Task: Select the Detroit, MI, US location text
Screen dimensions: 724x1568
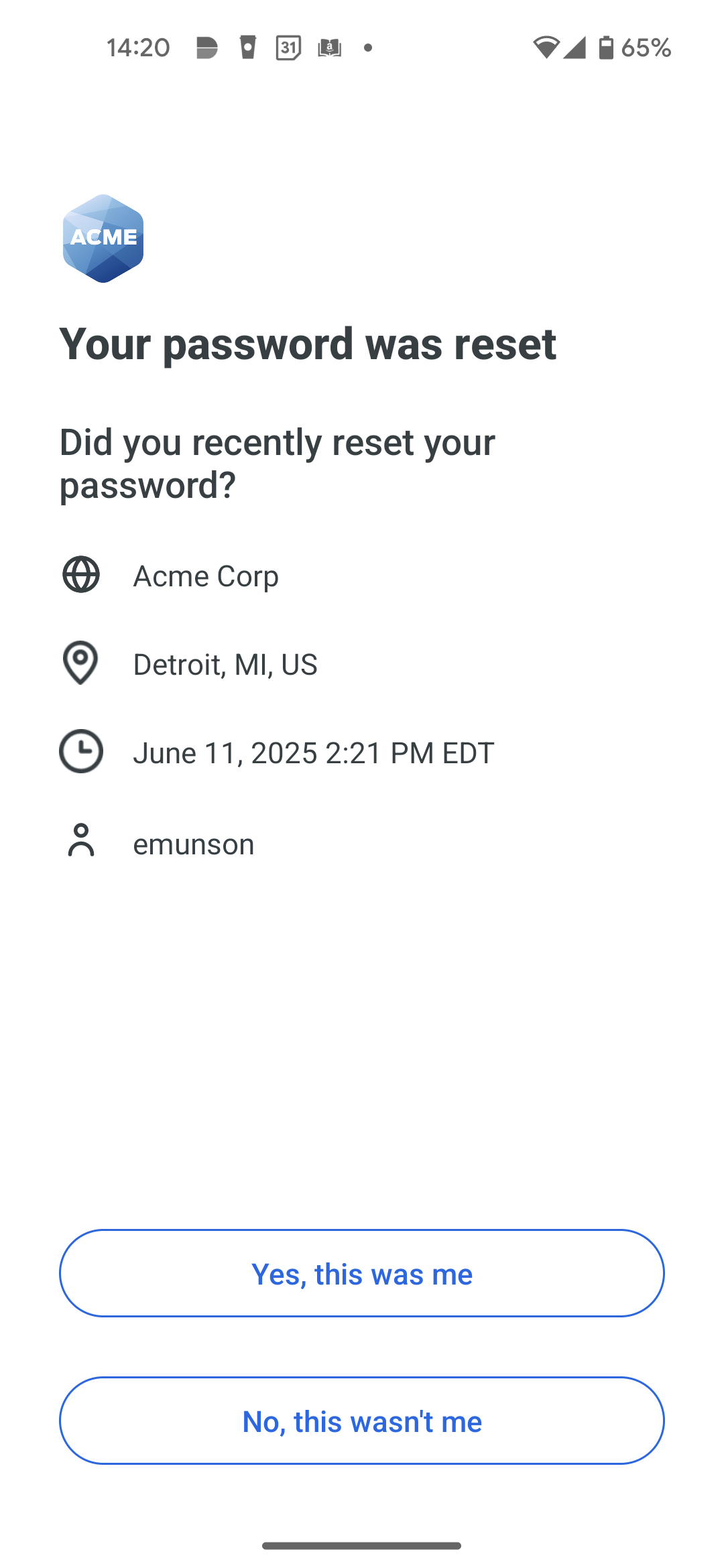Action: [225, 663]
